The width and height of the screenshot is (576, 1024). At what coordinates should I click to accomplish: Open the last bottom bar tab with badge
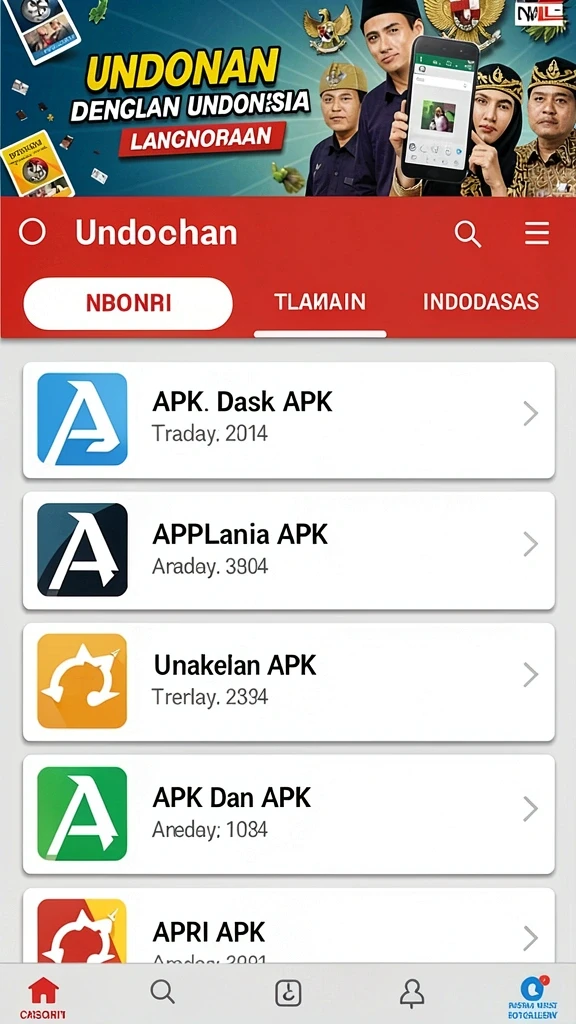tap(533, 998)
